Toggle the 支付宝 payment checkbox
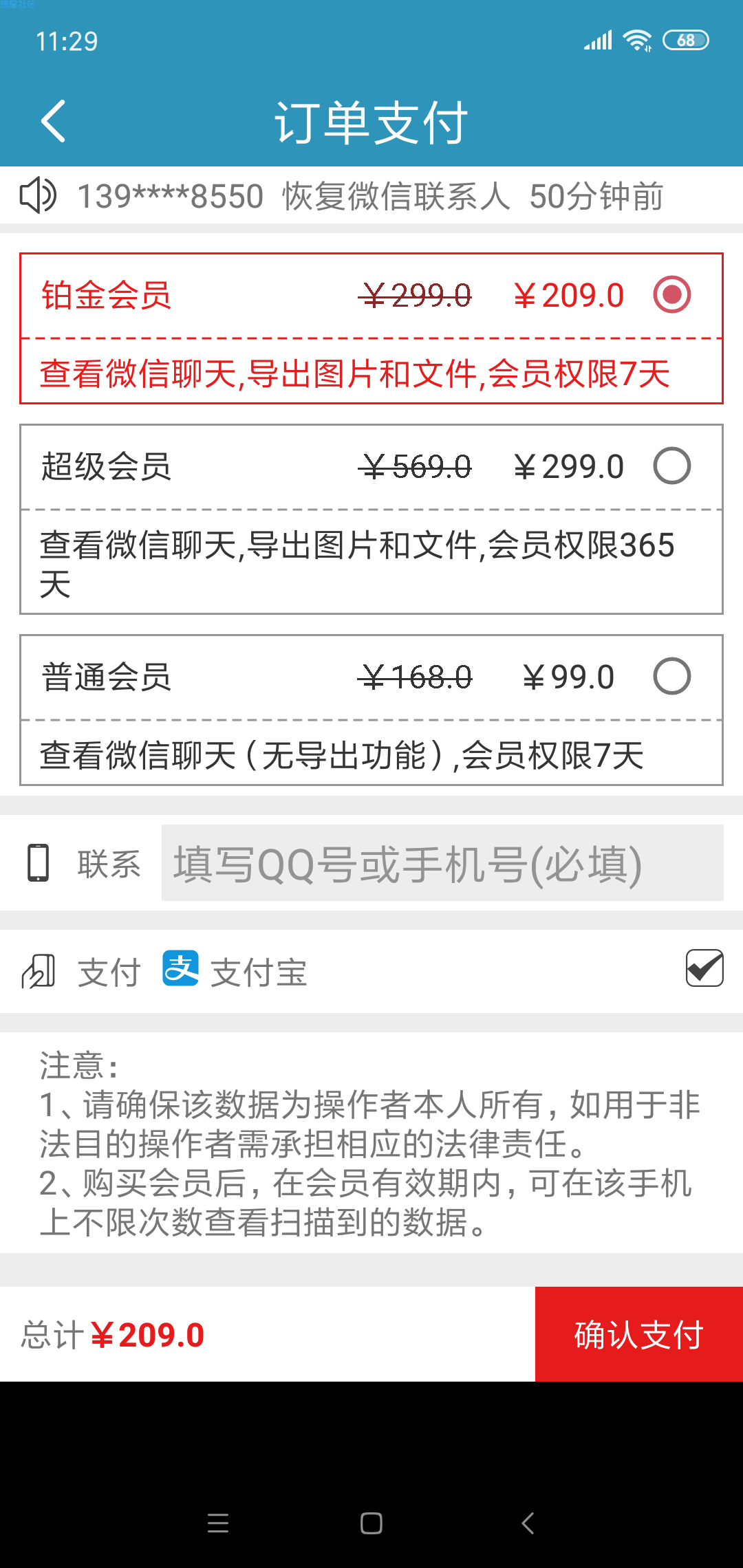Viewport: 743px width, 1568px height. 704,968
